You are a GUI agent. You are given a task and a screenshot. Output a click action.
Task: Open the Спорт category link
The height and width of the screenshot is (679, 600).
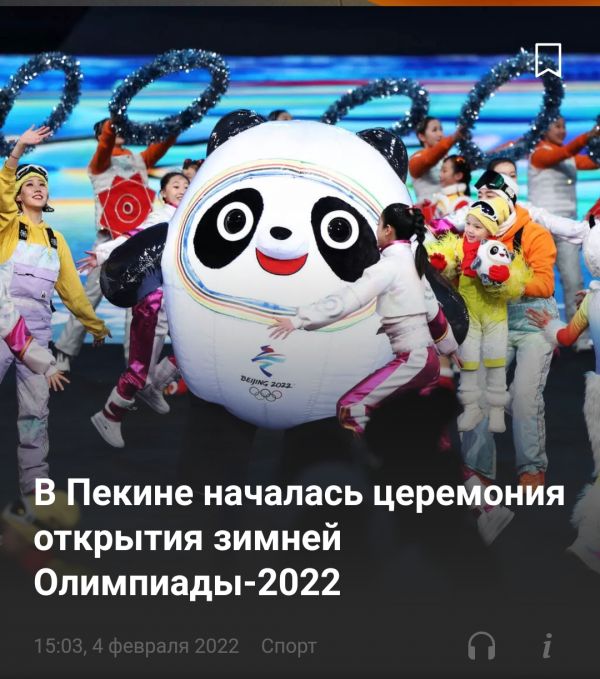289,646
